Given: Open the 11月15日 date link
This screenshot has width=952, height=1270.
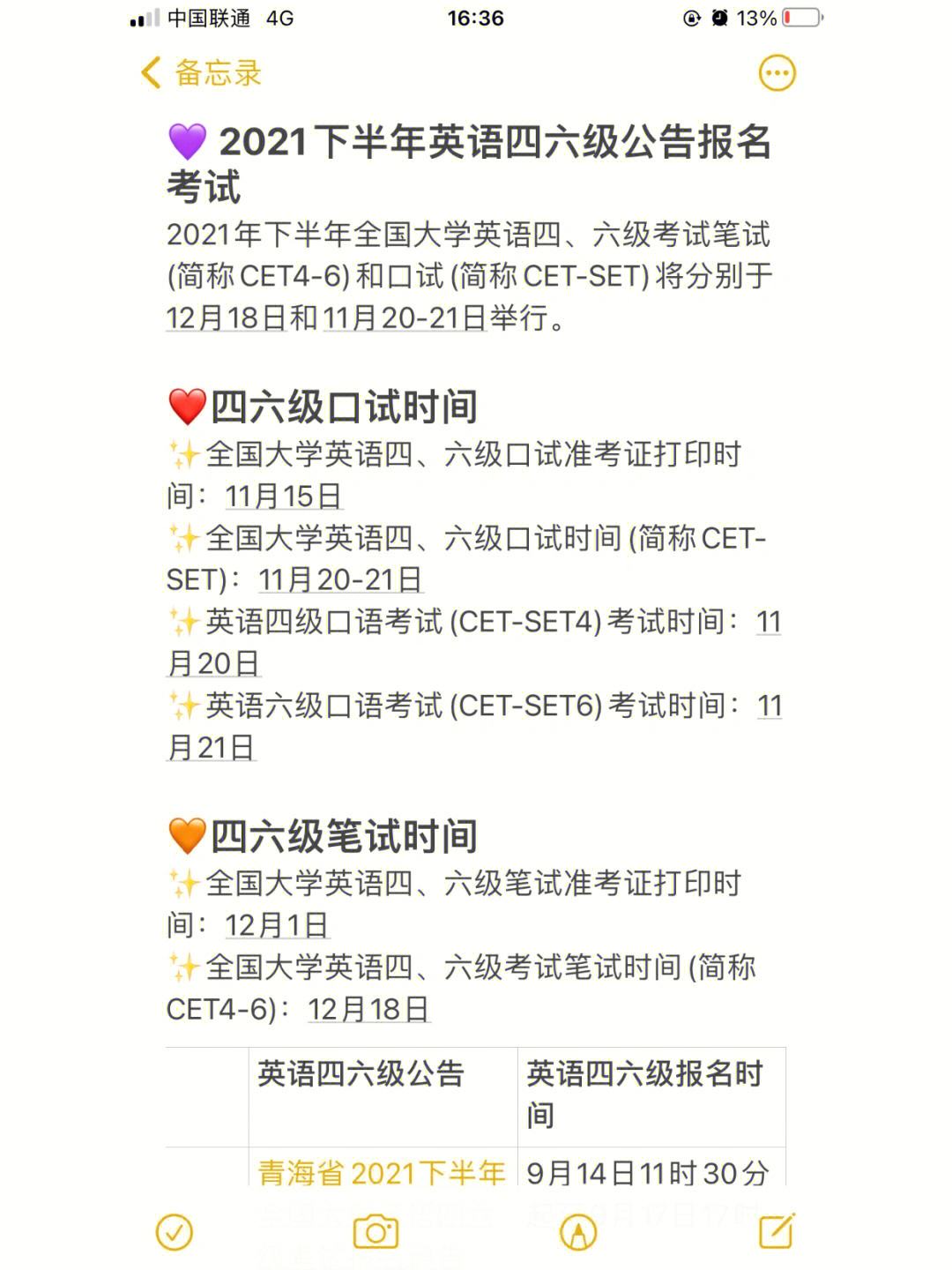Looking at the screenshot, I should pos(283,497).
